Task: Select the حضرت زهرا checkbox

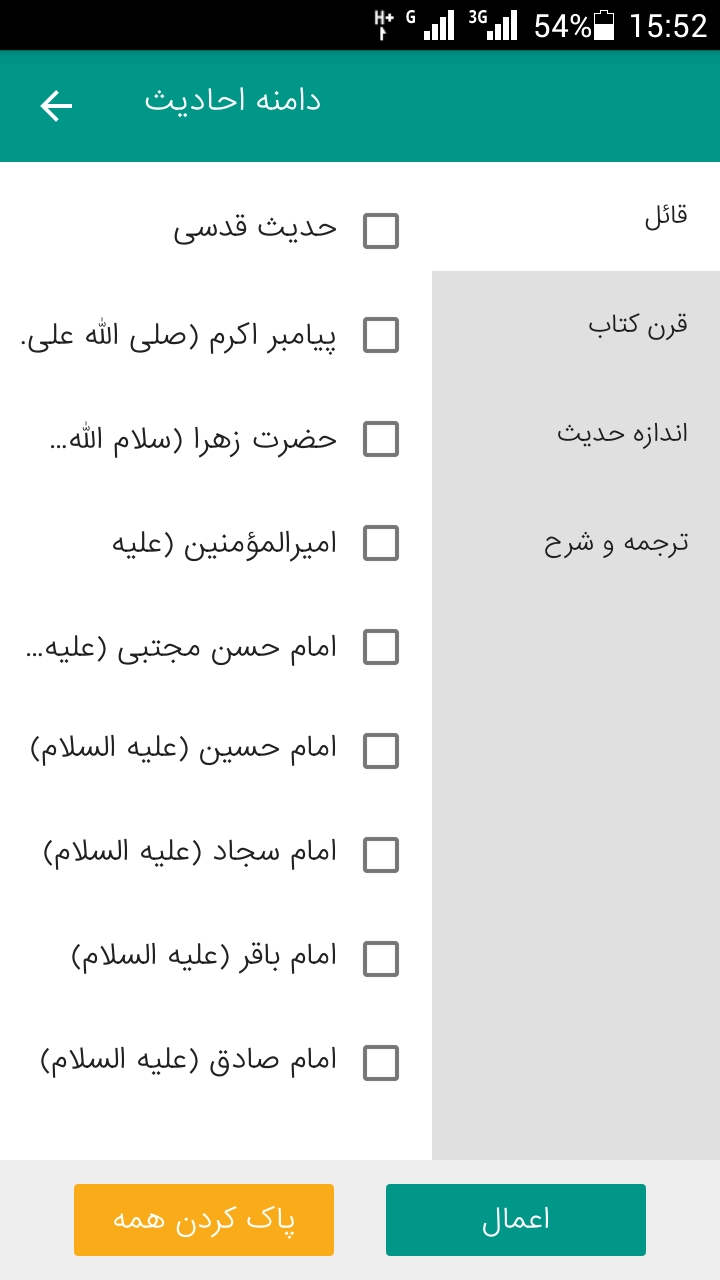Action: [380, 439]
